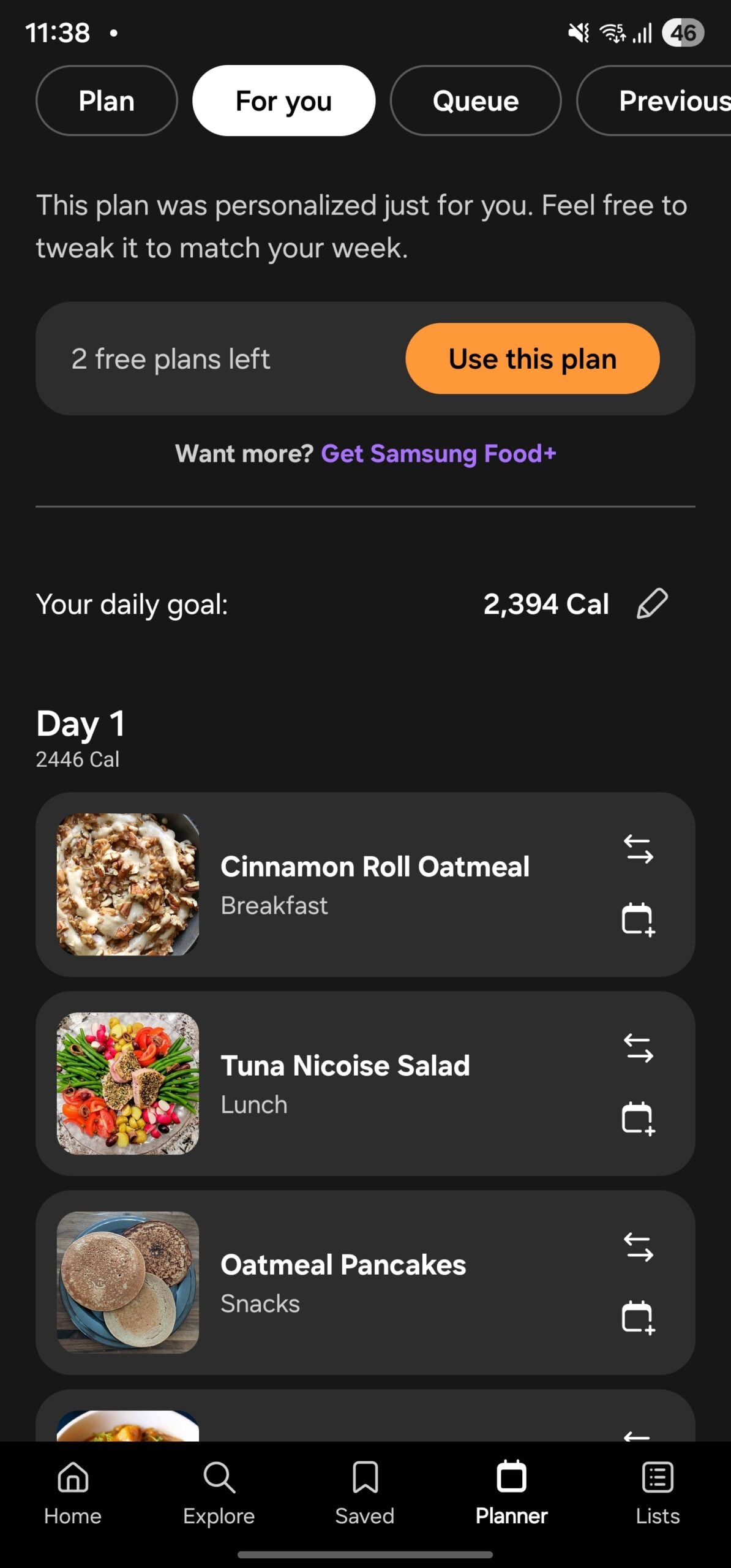Select the For you tab
Viewport: 731px width, 1568px height.
(x=283, y=100)
